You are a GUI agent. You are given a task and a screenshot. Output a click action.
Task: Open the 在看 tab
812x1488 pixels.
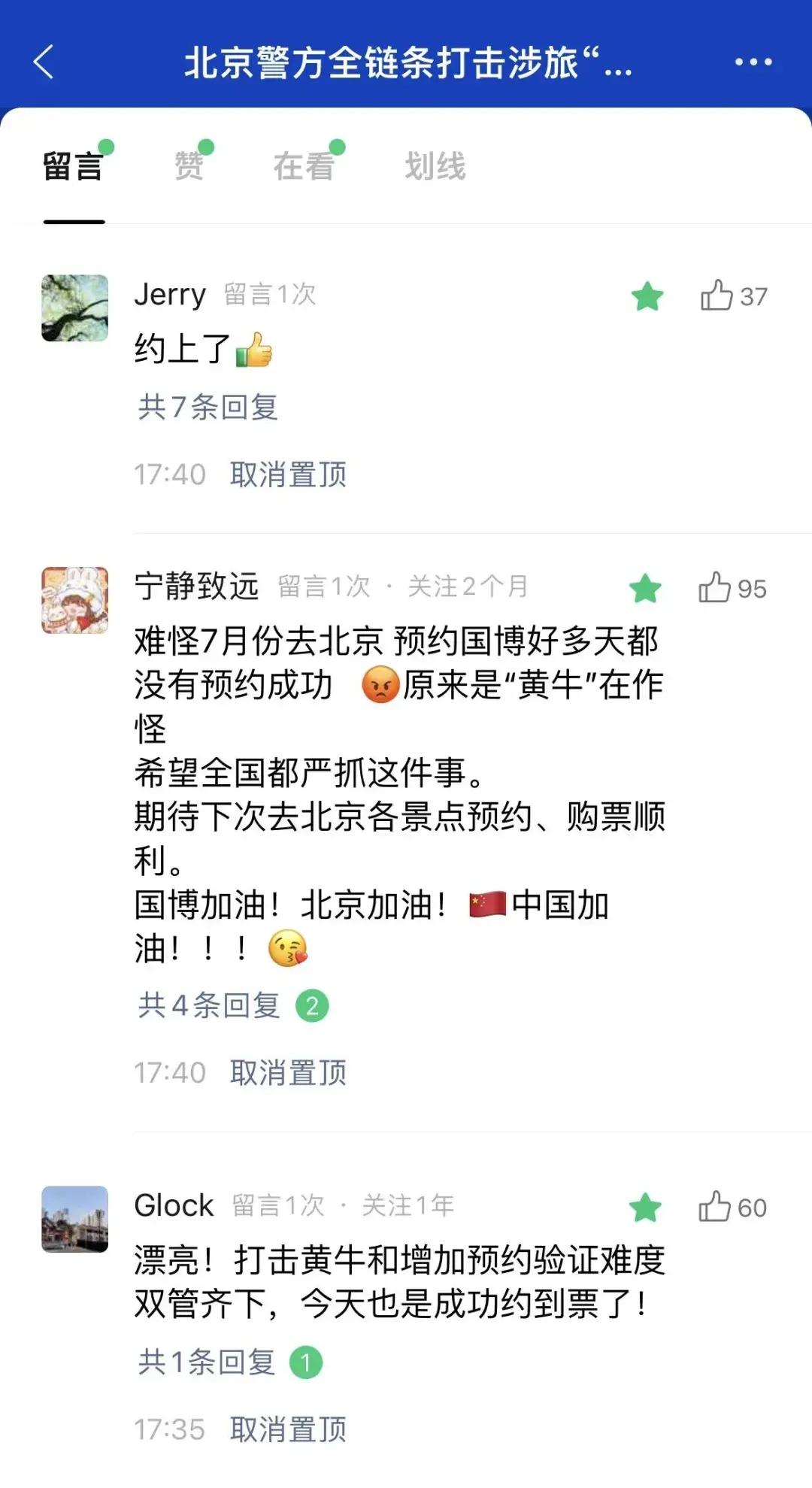tap(304, 167)
